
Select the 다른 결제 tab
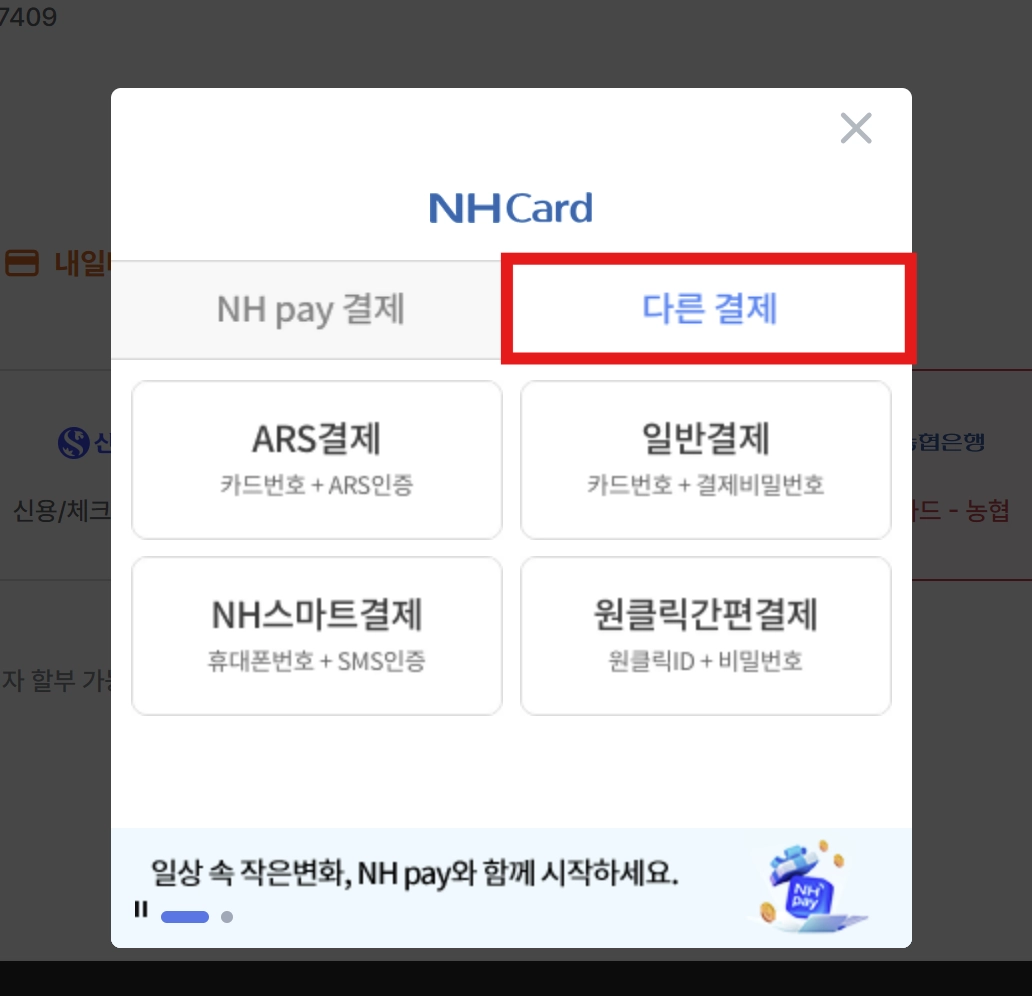pyautogui.click(x=708, y=309)
